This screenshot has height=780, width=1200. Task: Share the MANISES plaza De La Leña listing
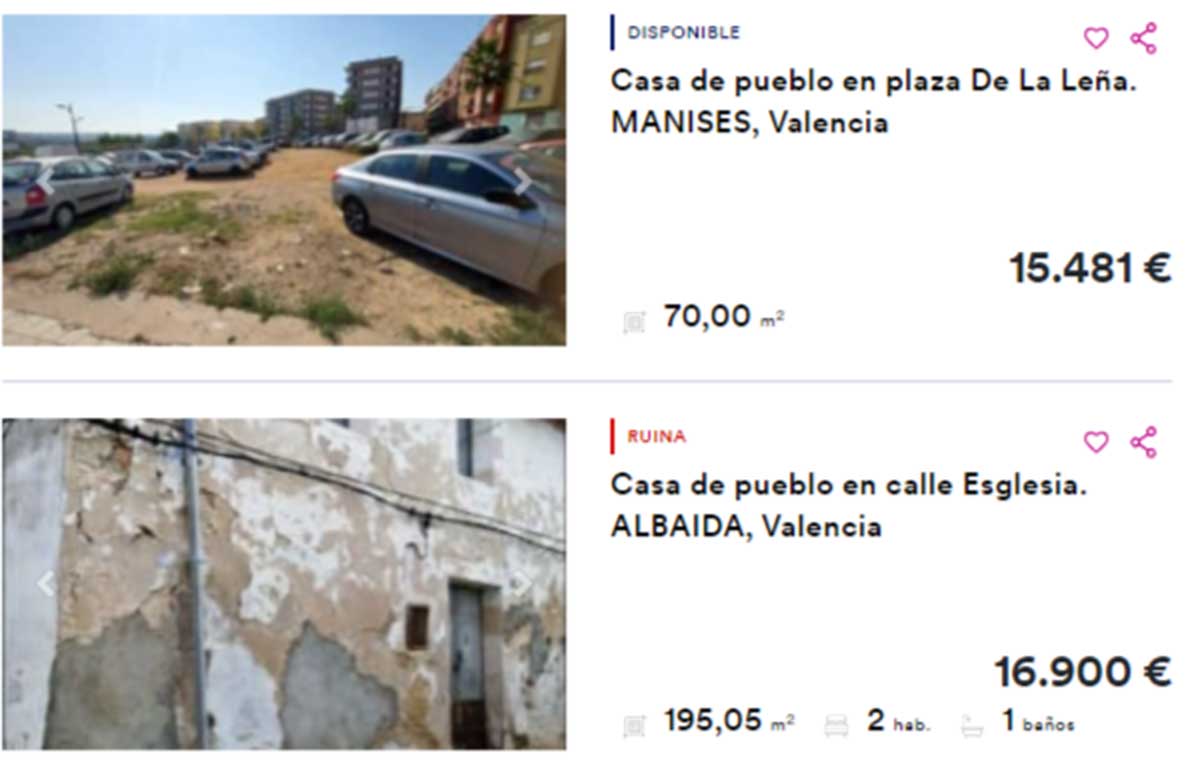pos(1143,39)
